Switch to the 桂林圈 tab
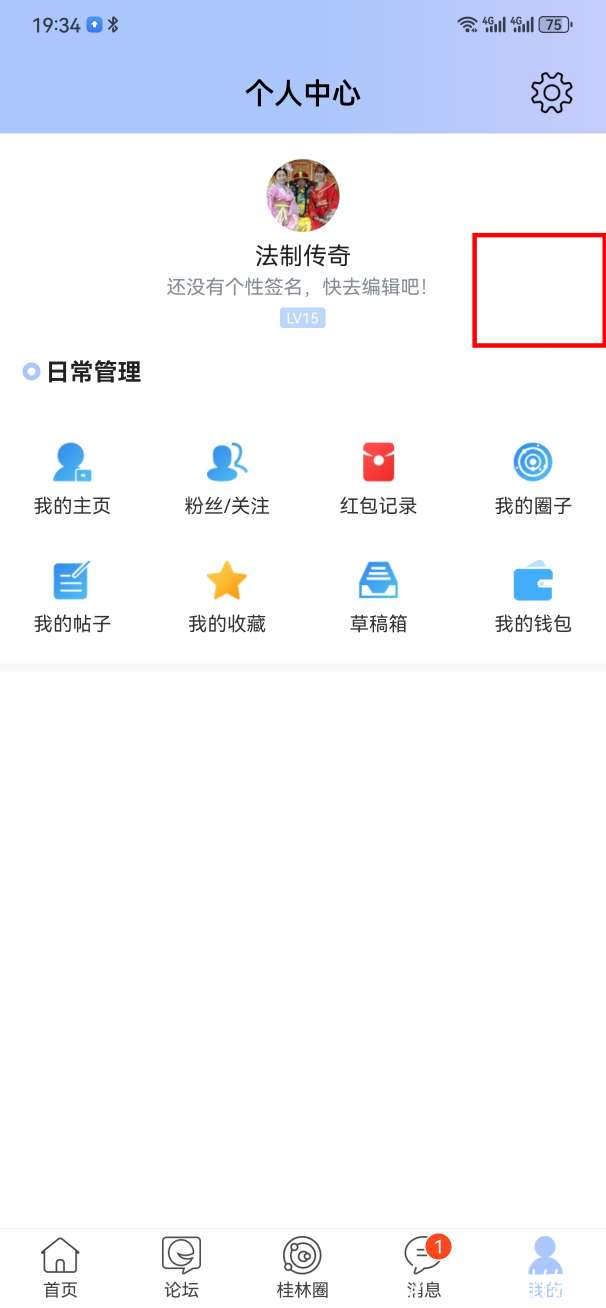This screenshot has height=1308, width=606. (302, 1267)
